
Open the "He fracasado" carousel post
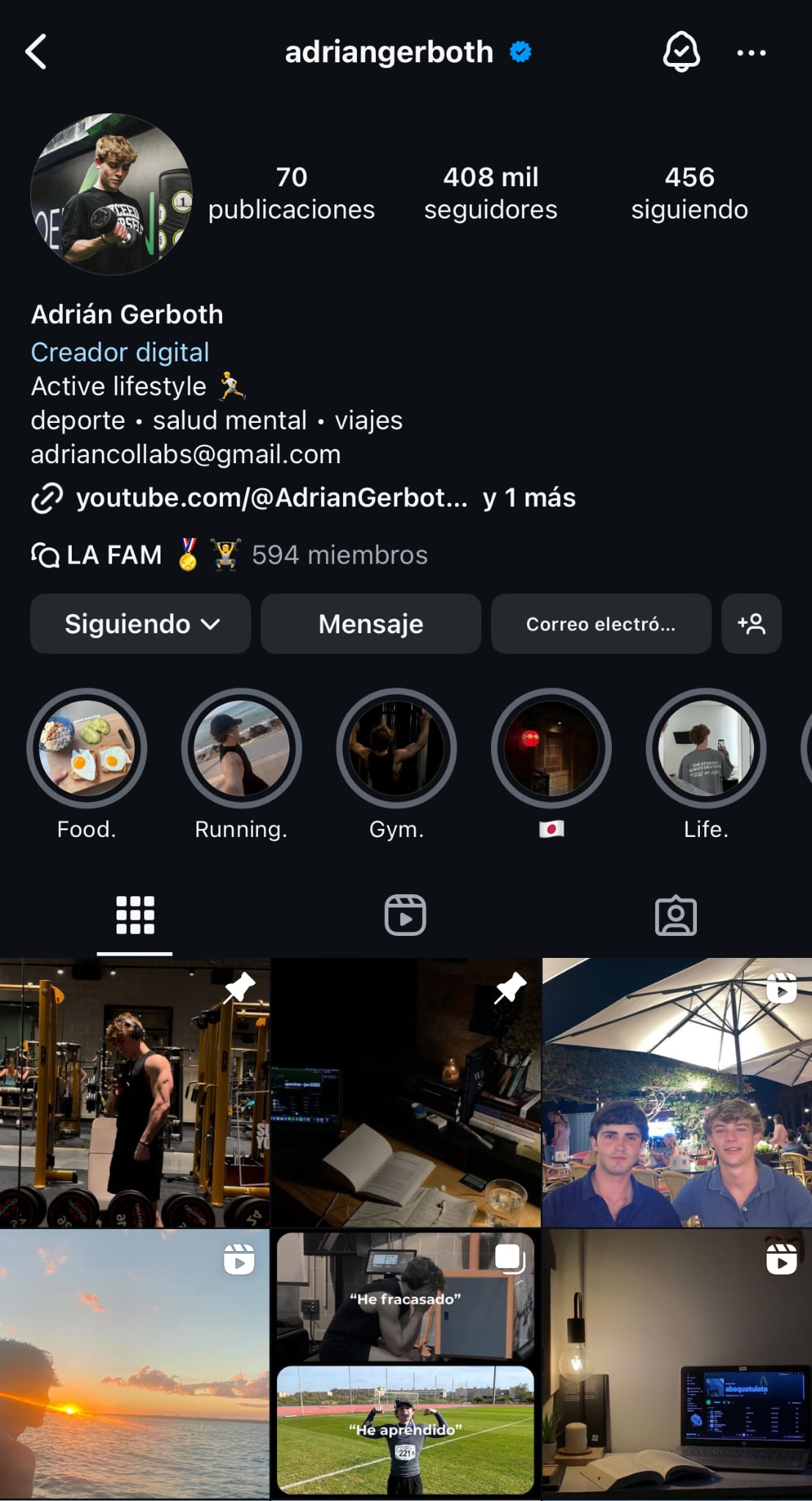405,1364
